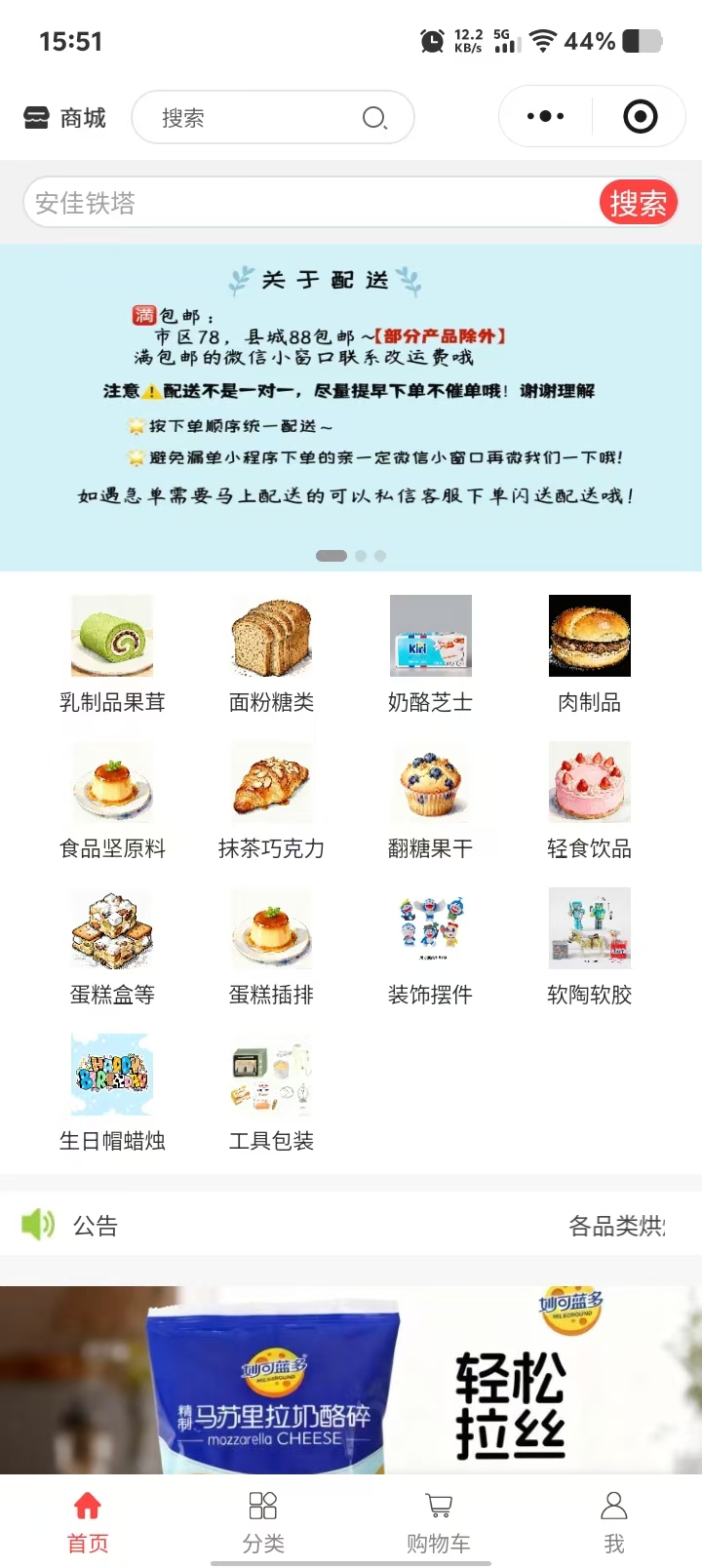Browse the 奶酪芝士 category
The height and width of the screenshot is (1568, 702).
[430, 653]
